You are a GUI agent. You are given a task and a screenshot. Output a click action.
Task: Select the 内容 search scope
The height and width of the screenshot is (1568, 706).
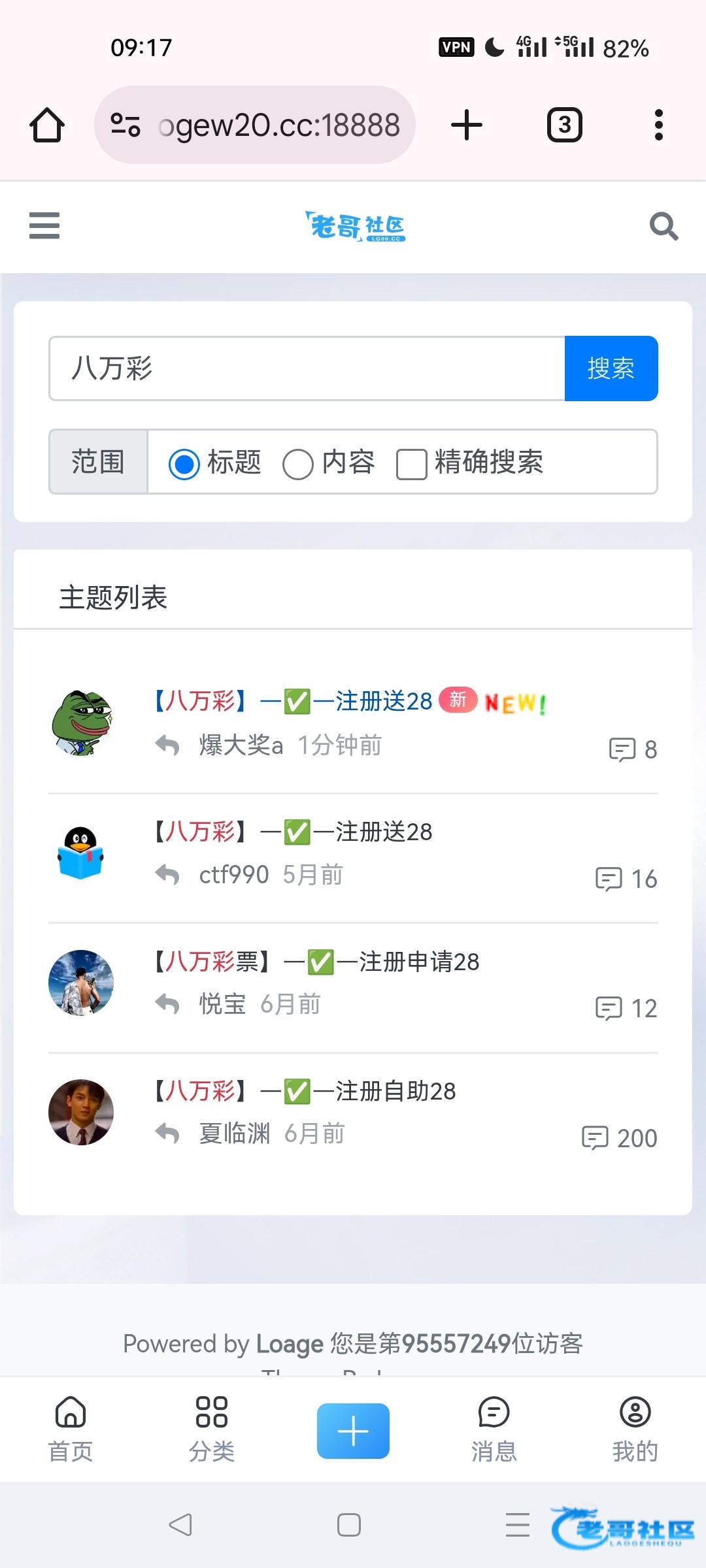(298, 464)
